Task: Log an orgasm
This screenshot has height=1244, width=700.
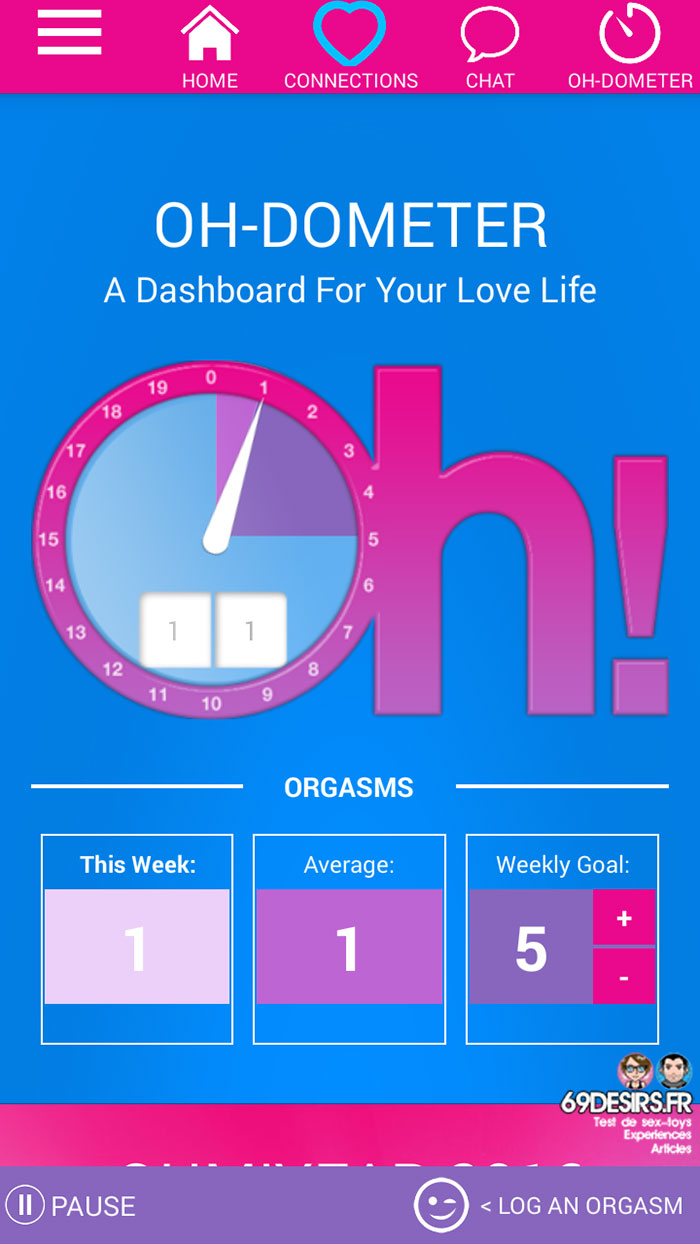Action: 548,1206
